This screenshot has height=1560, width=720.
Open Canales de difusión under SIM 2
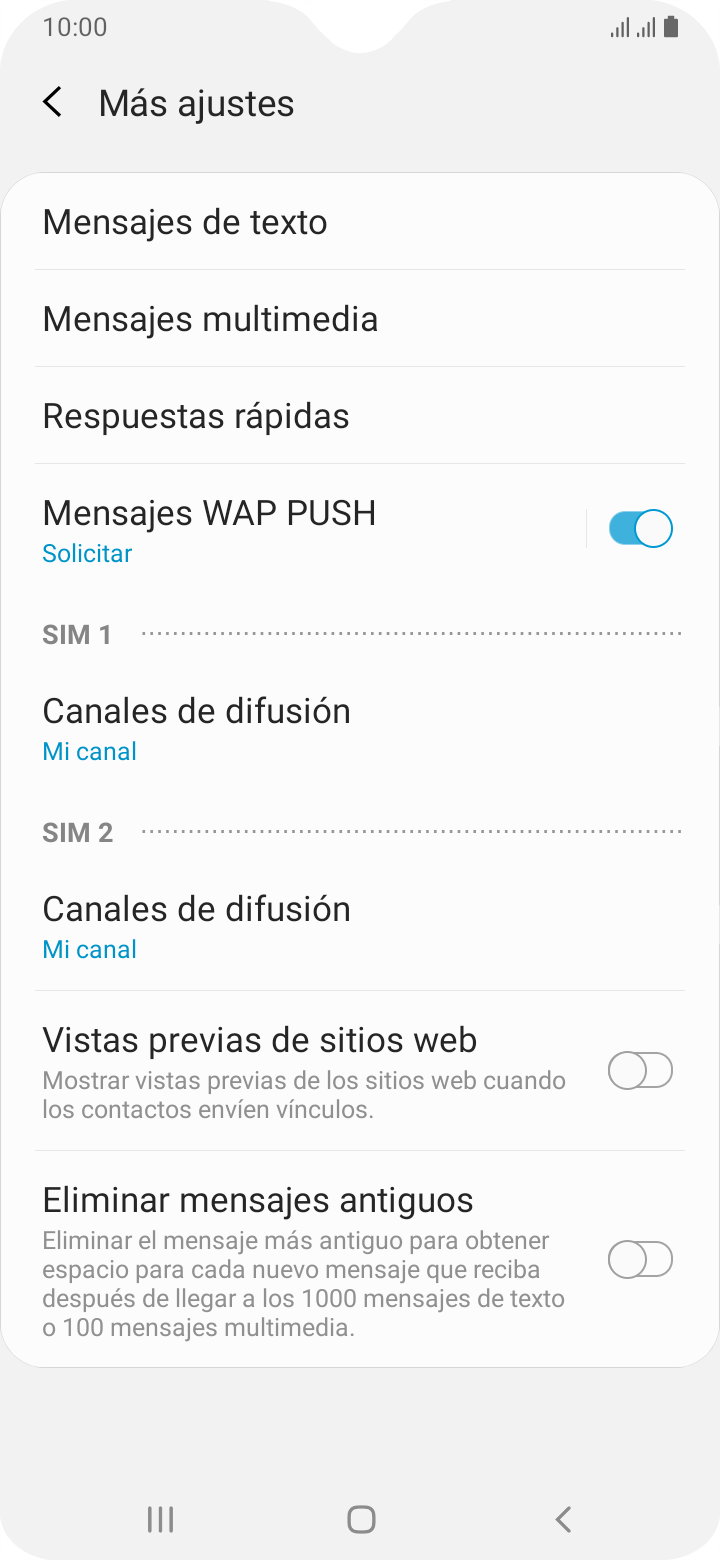click(360, 926)
